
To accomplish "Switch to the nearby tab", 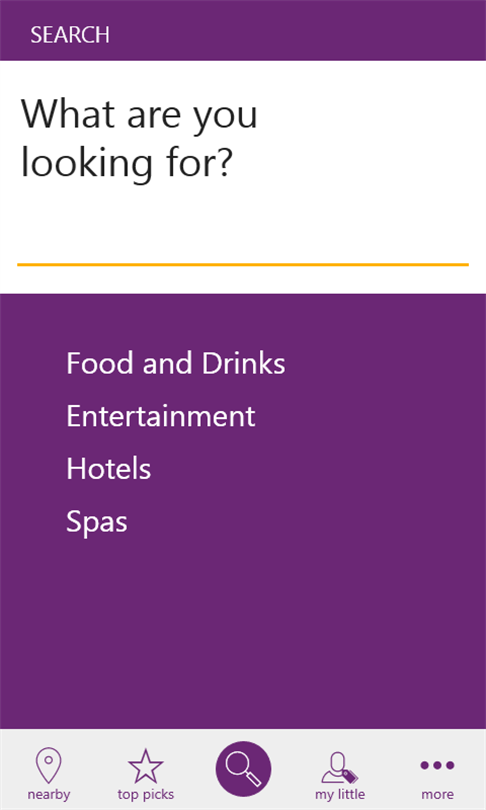I will click(49, 774).
